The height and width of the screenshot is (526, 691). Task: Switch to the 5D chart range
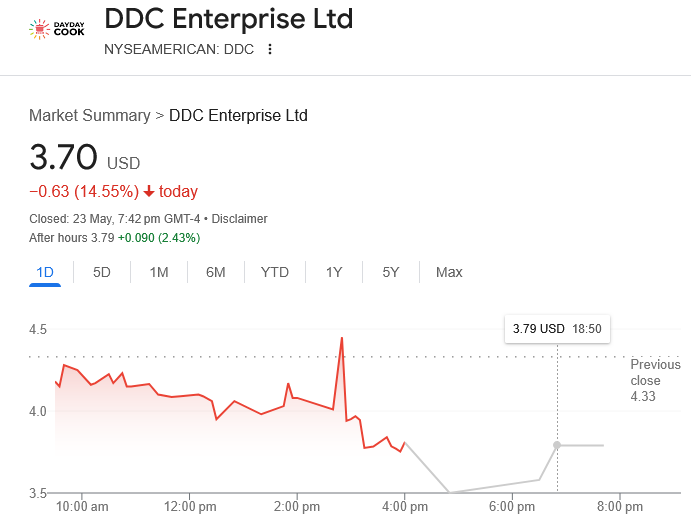(102, 272)
